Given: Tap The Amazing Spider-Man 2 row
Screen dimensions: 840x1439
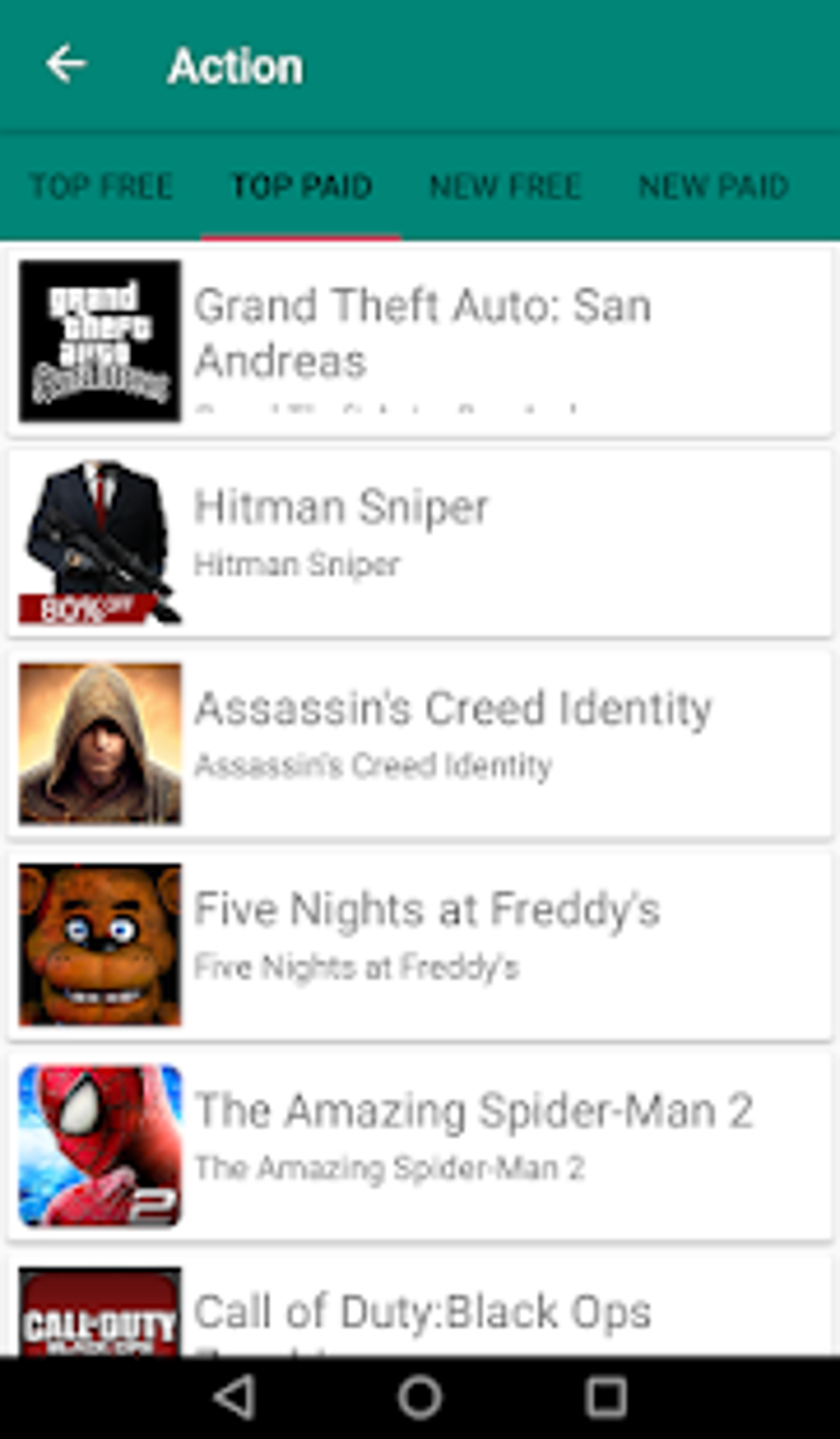Looking at the screenshot, I should point(420,1146).
